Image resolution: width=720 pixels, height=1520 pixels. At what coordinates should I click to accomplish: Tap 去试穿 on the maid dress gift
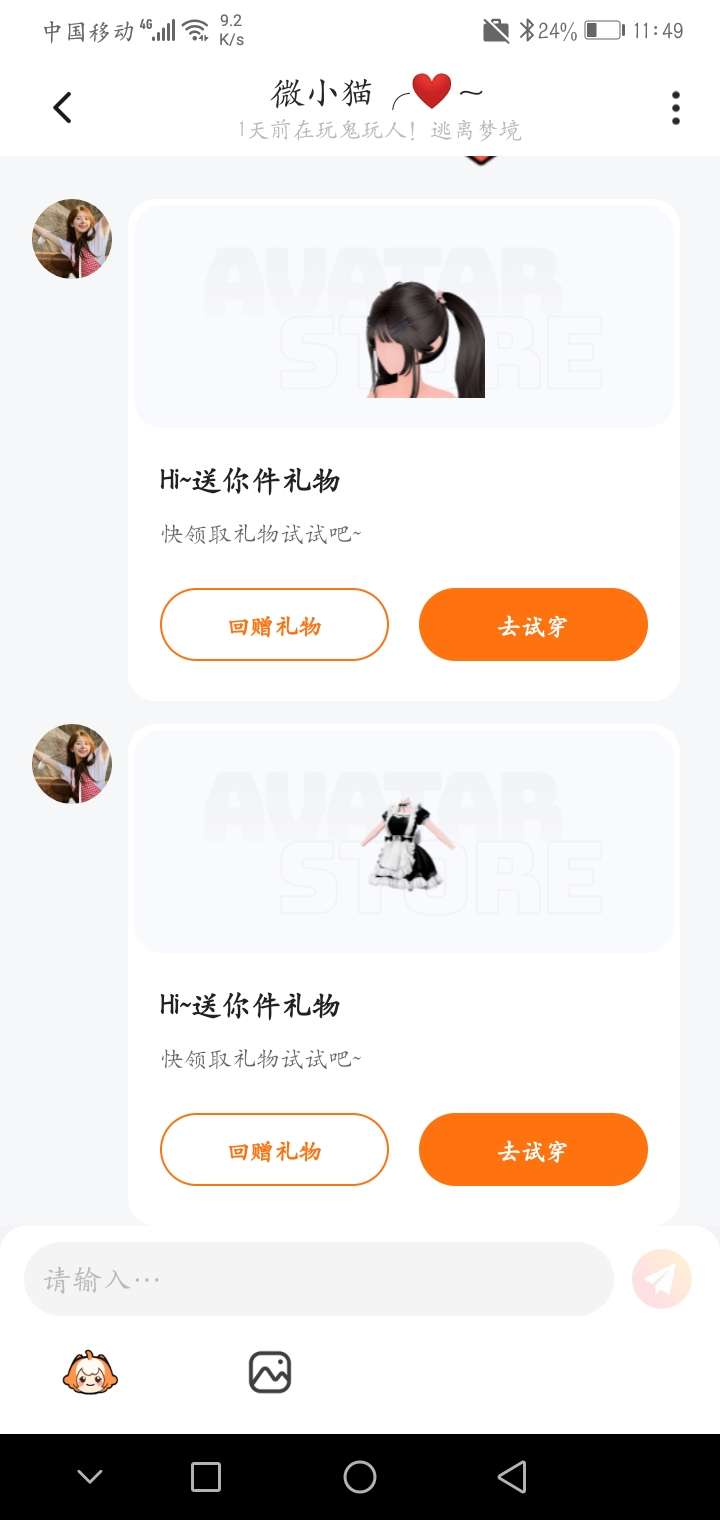tap(533, 1150)
